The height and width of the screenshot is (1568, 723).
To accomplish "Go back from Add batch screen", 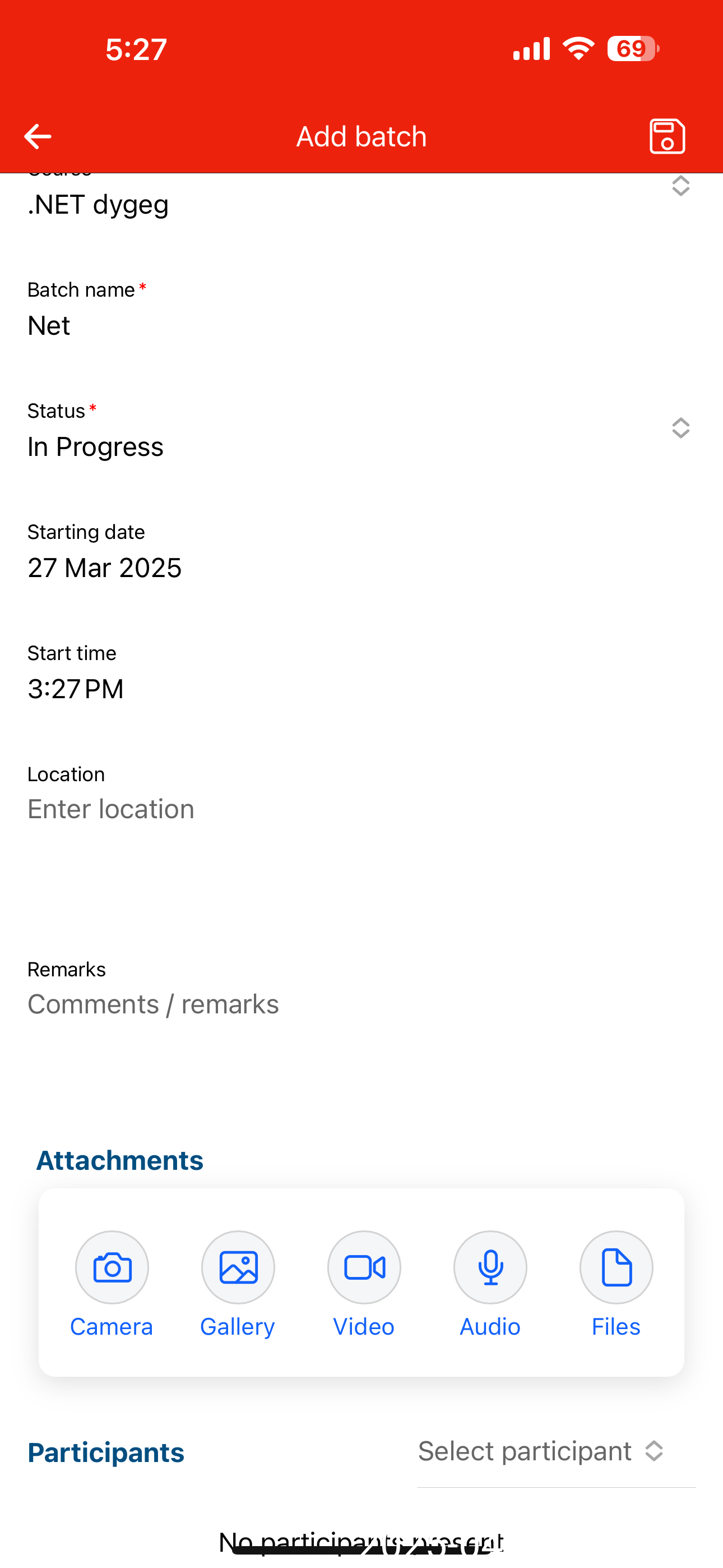I will [x=38, y=136].
